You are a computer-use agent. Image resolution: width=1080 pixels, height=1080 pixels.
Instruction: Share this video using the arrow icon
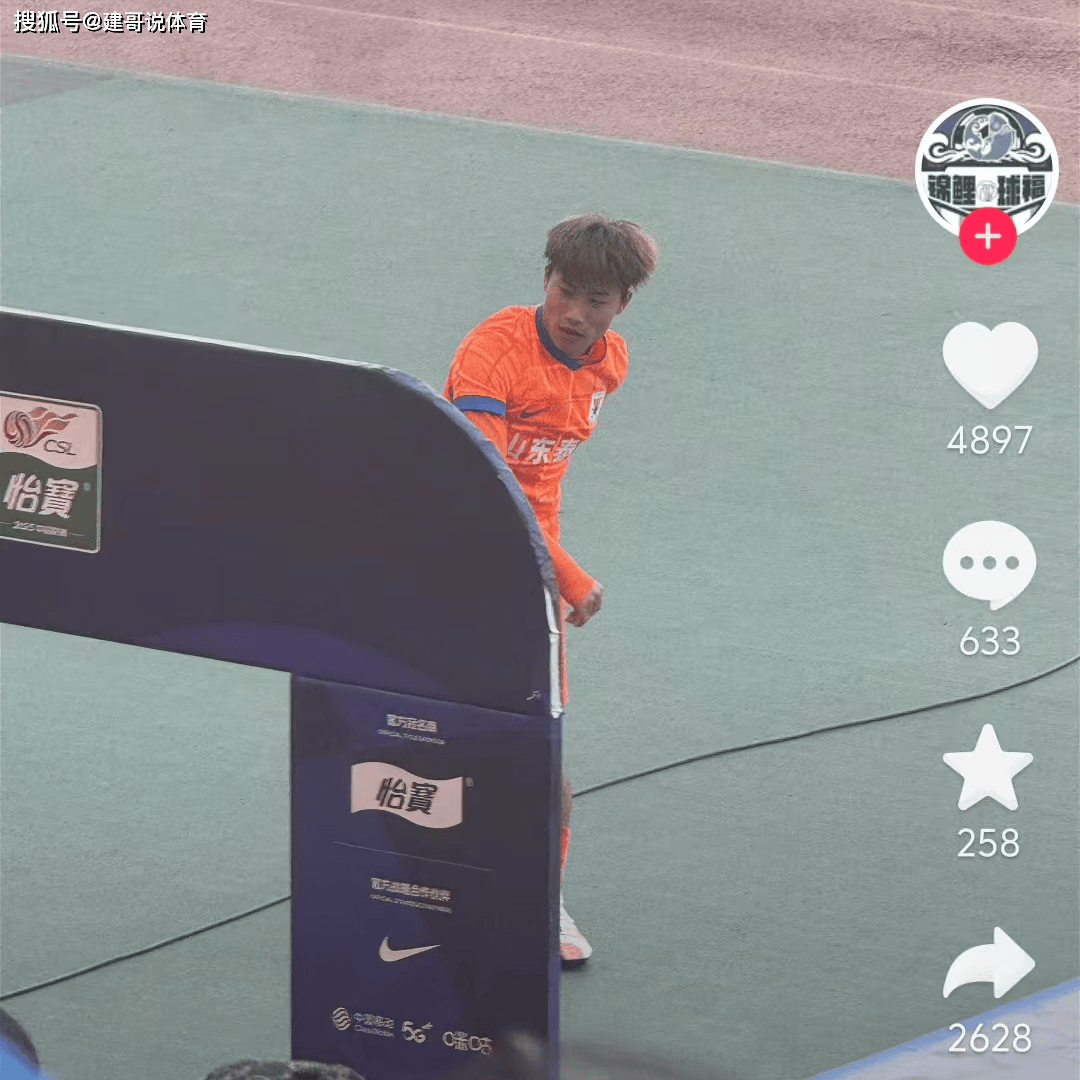[988, 965]
